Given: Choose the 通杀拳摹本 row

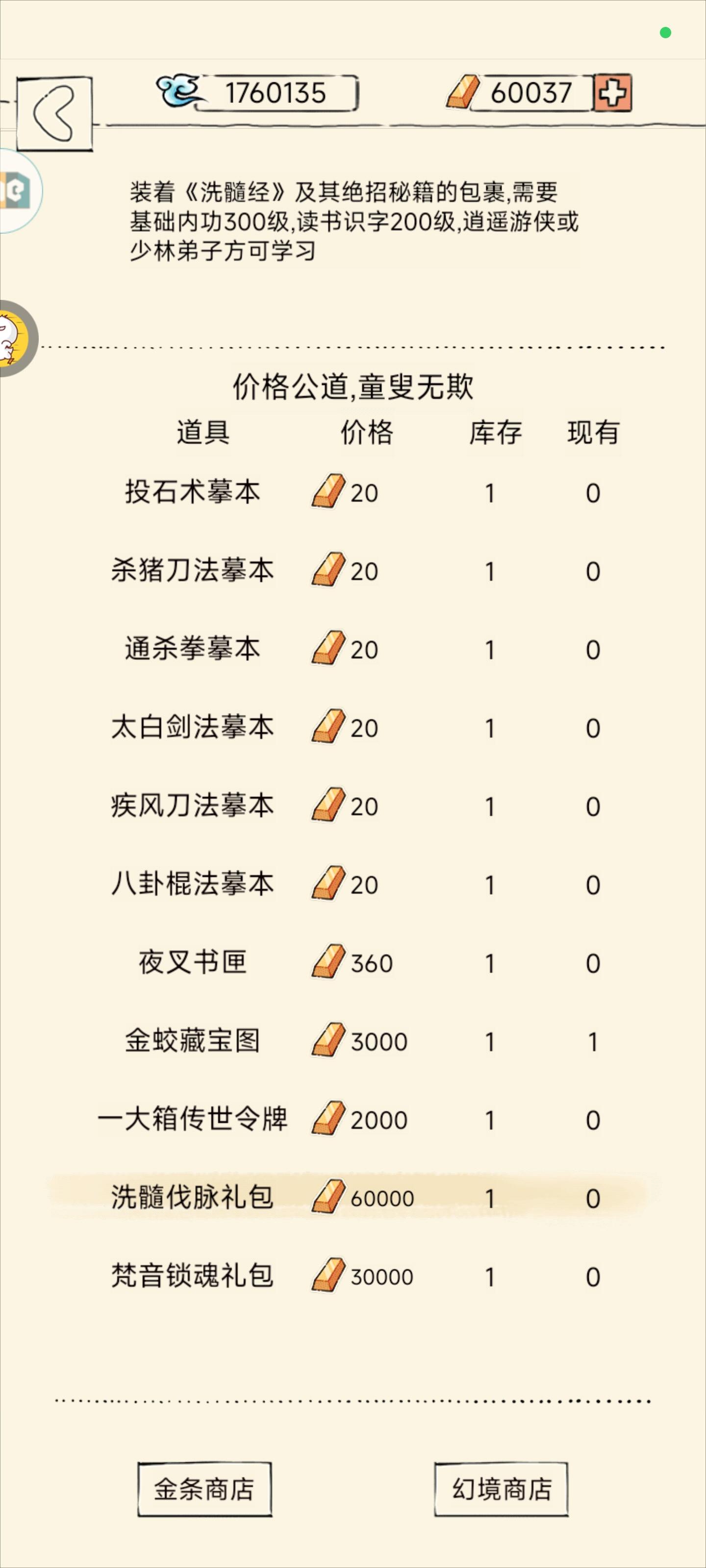Looking at the screenshot, I should [x=193, y=649].
